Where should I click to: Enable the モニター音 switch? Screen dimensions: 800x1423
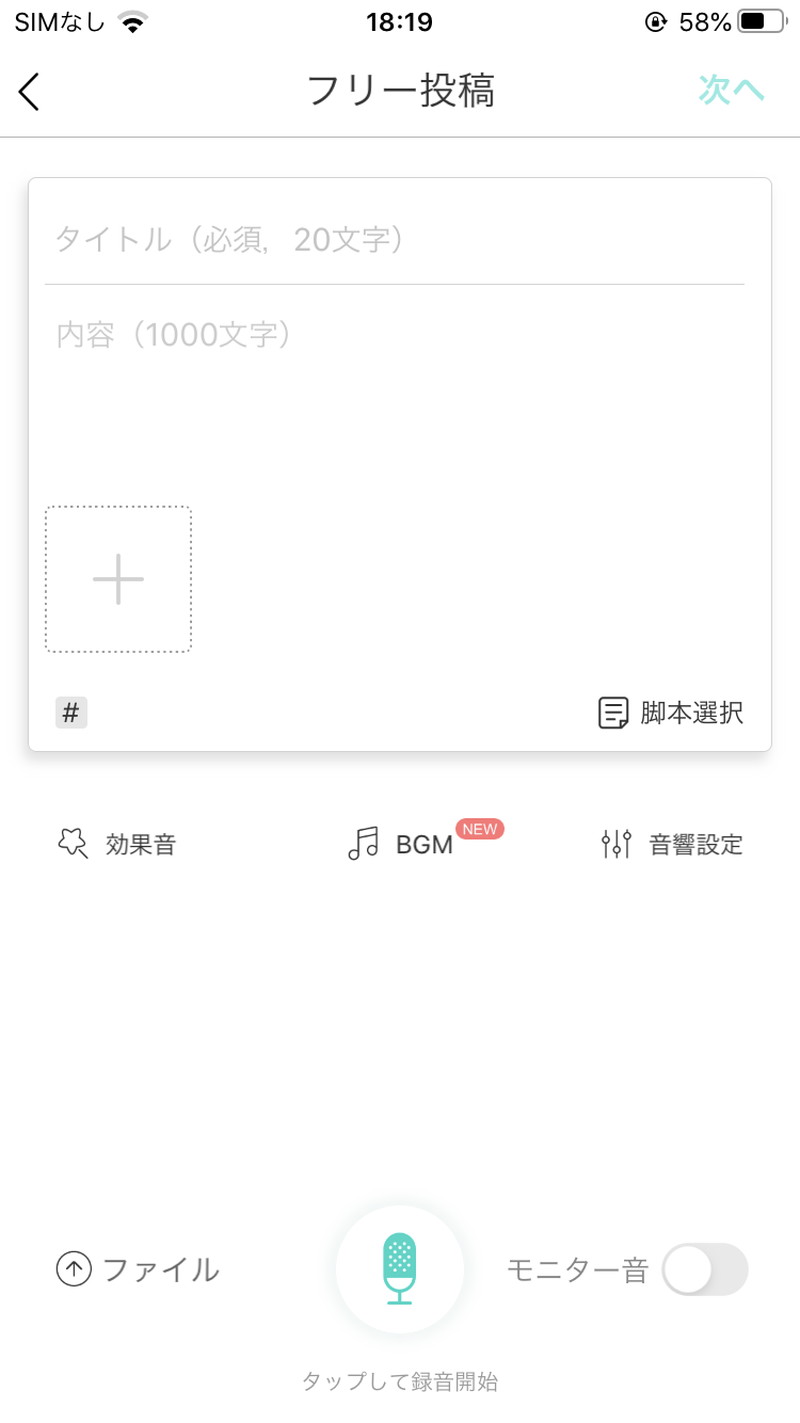(x=706, y=1270)
